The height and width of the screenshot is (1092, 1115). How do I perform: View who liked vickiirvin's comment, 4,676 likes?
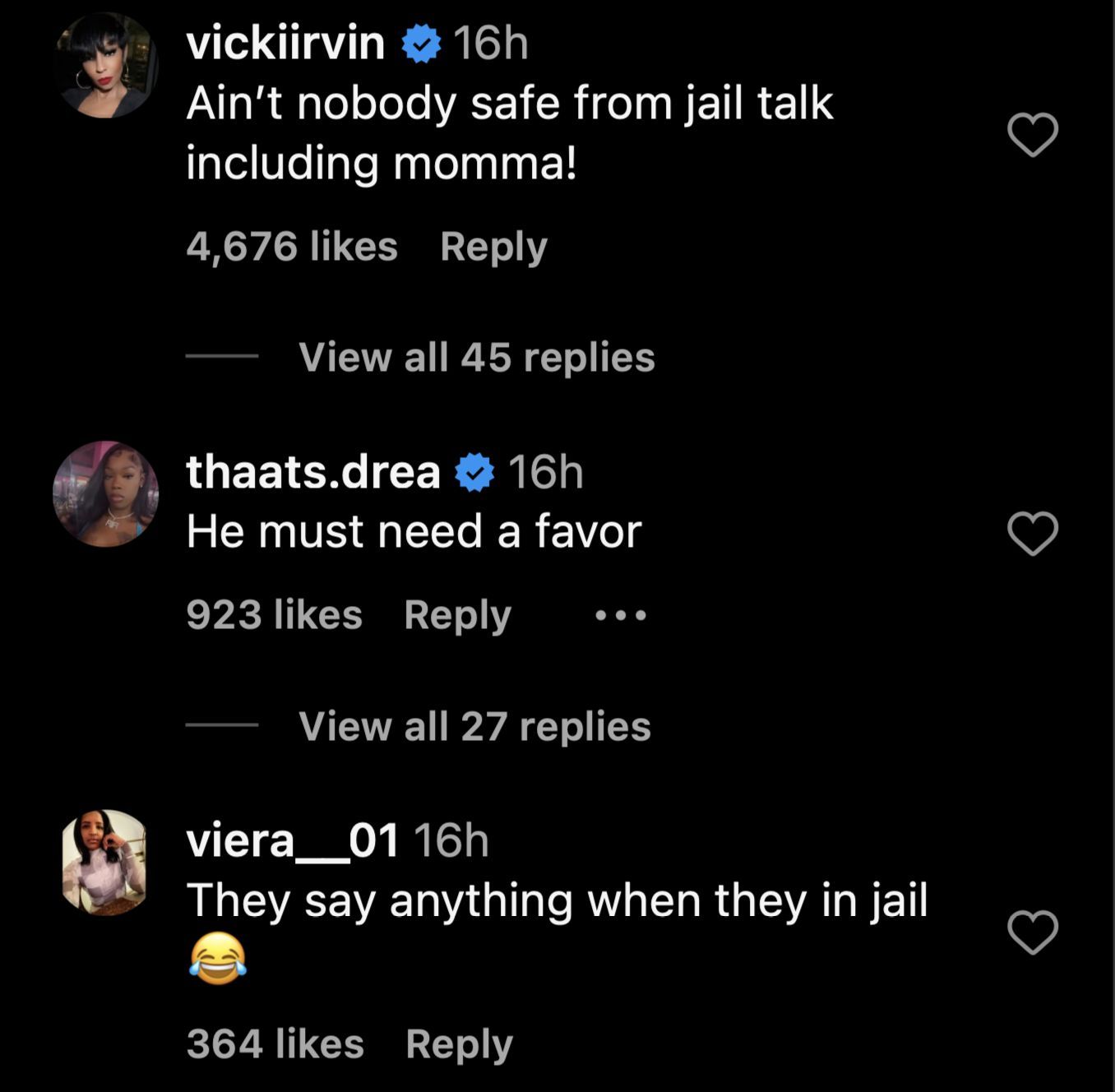coord(292,247)
